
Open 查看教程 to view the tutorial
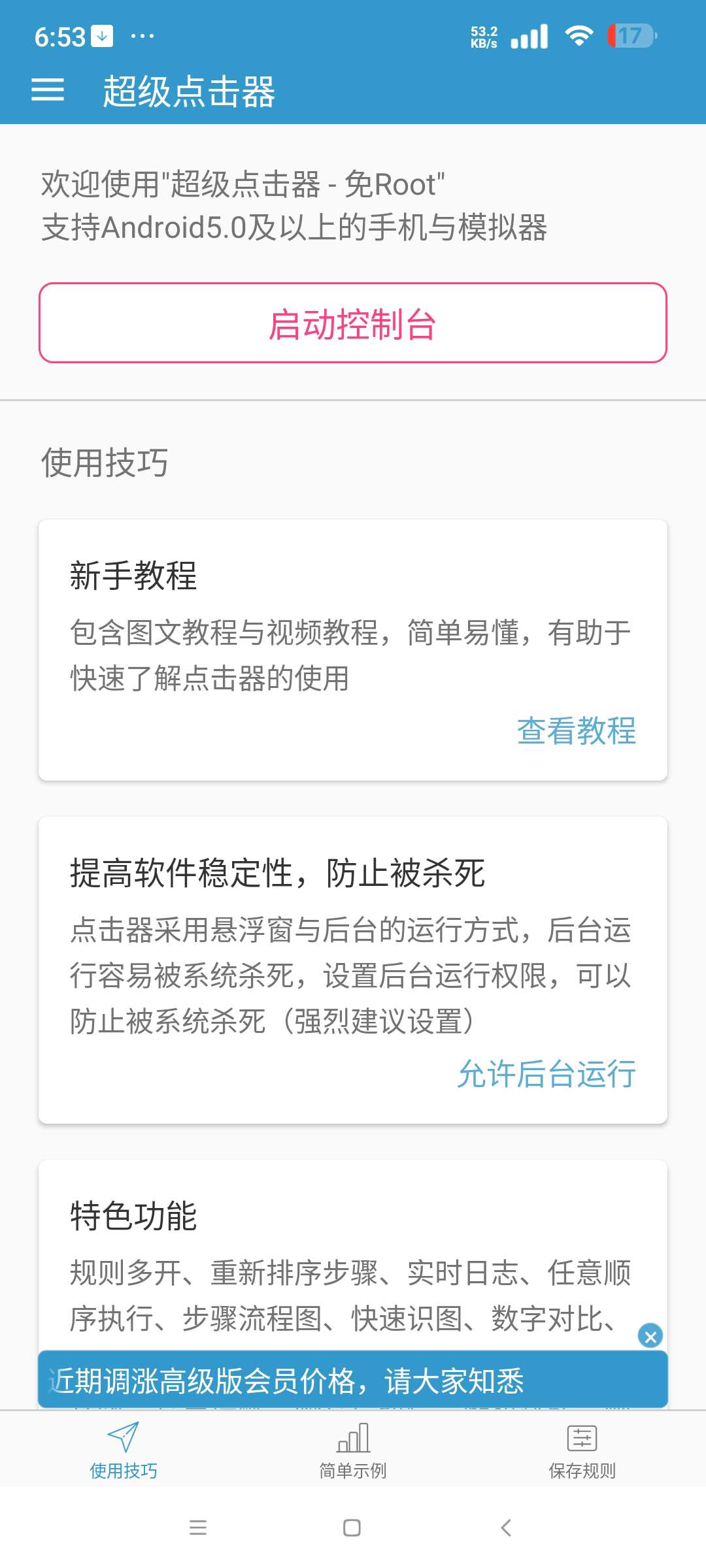pos(575,734)
